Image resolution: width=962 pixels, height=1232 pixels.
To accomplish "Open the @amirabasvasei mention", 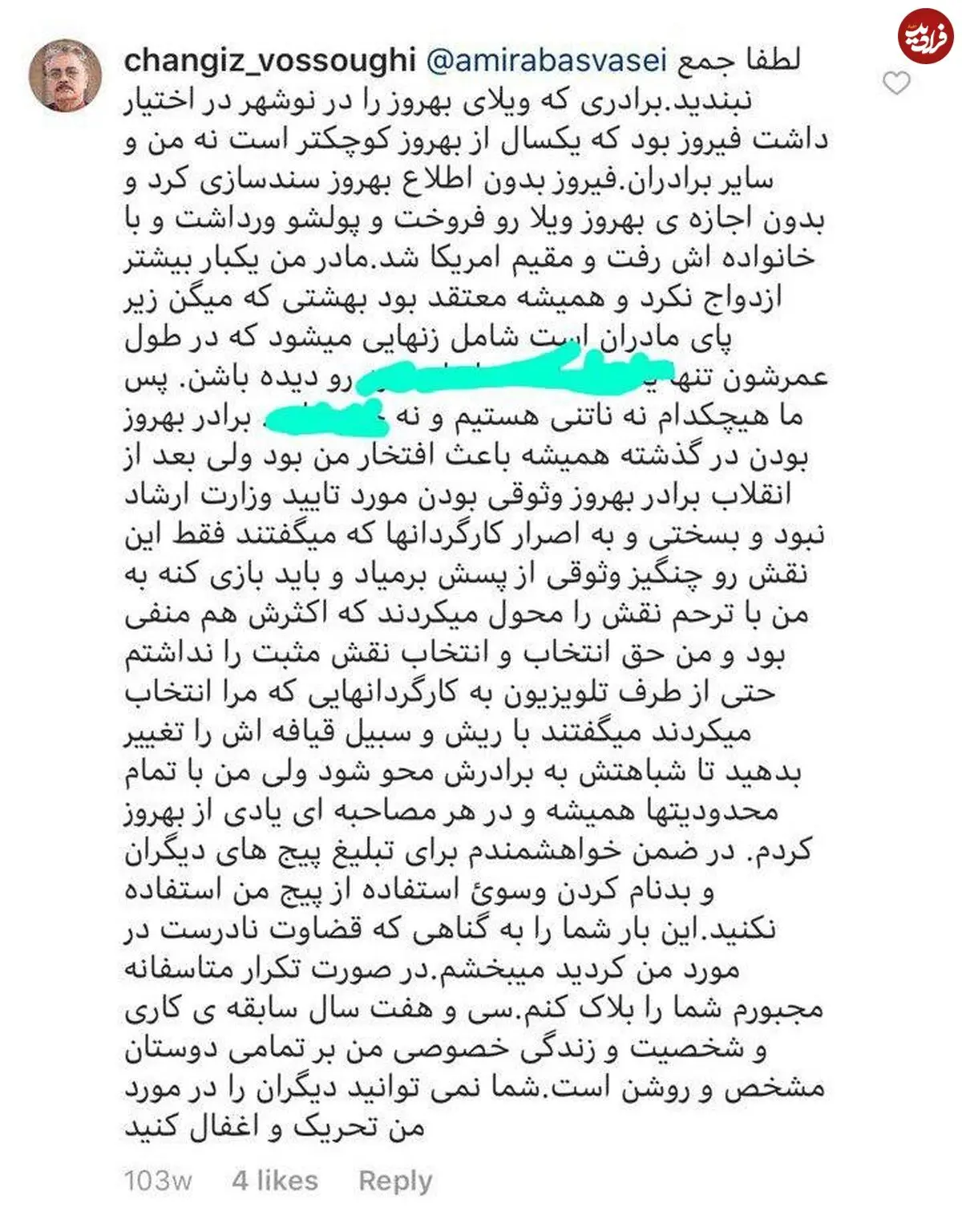I will click(x=546, y=62).
